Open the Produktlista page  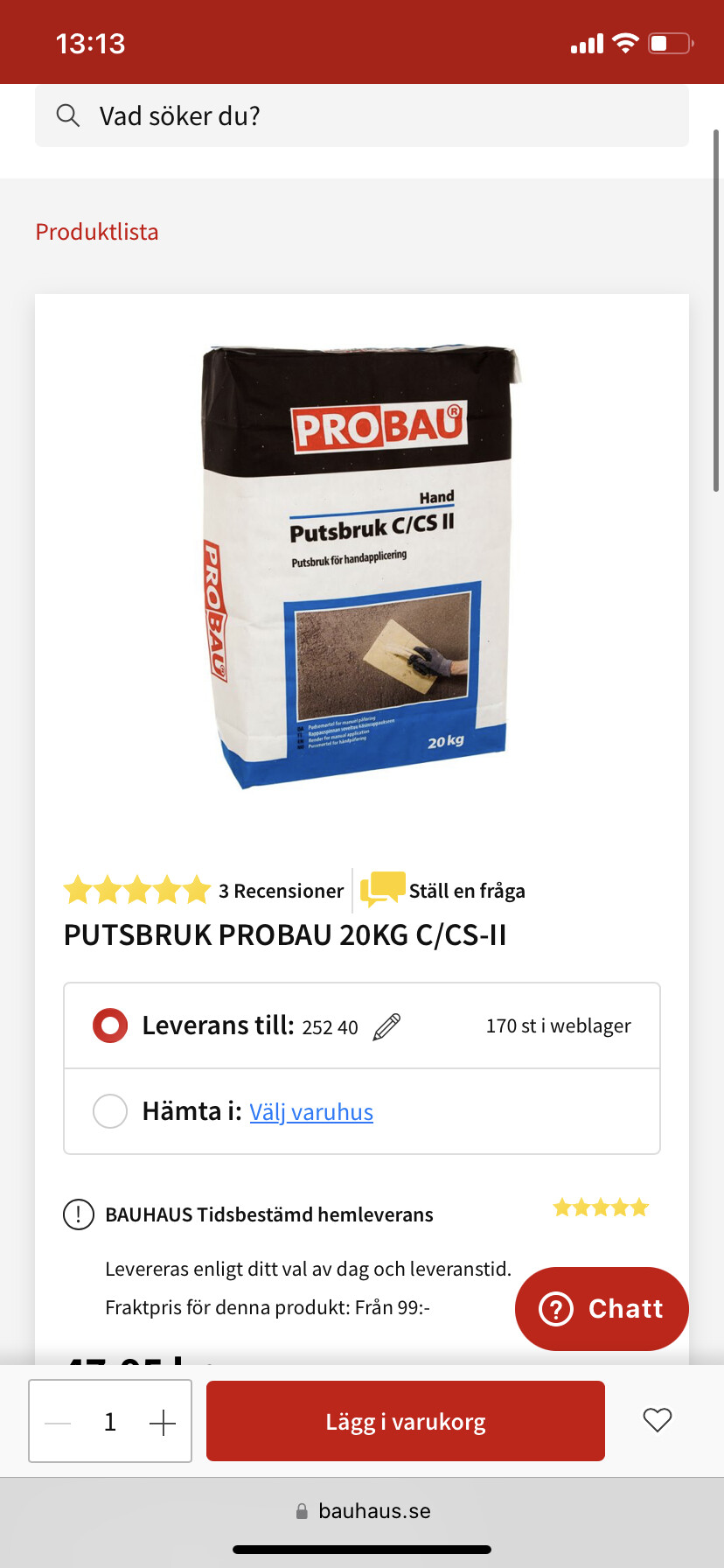[96, 231]
